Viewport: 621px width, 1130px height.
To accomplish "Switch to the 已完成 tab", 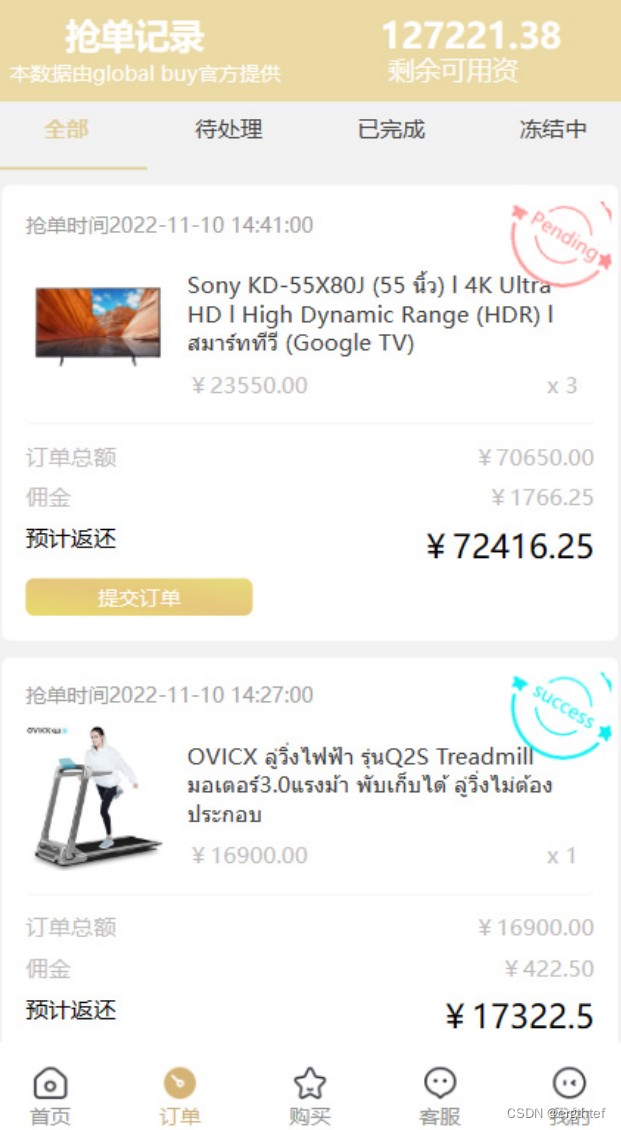I will pos(391,130).
